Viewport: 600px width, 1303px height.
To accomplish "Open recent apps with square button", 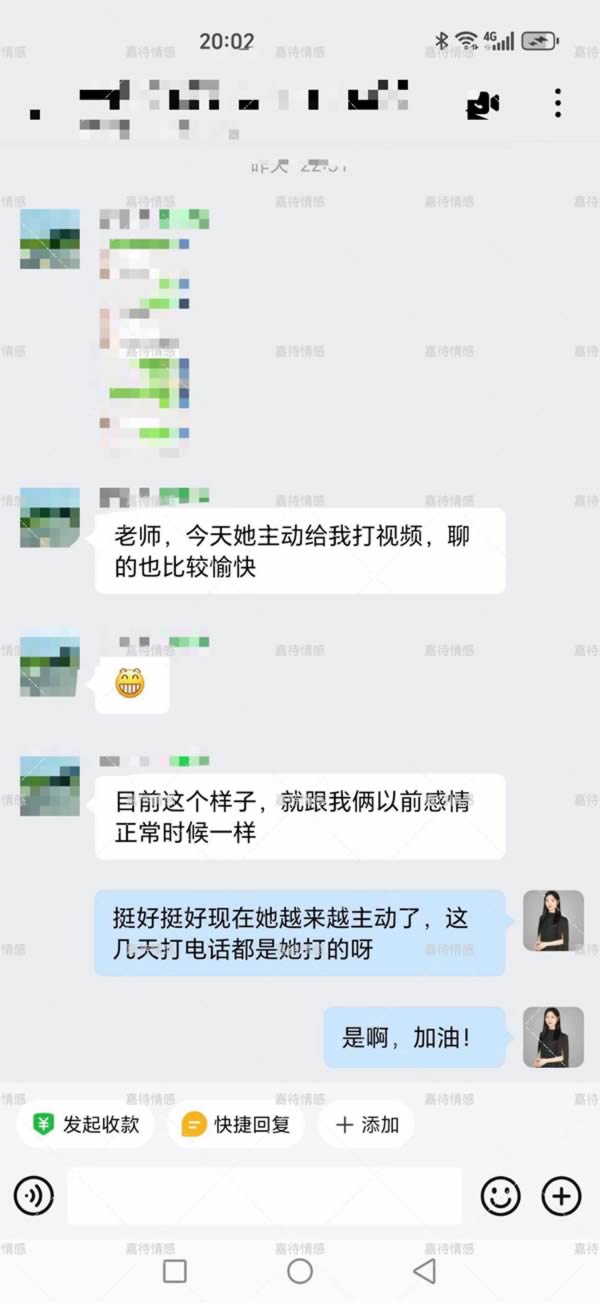I will [x=175, y=1270].
